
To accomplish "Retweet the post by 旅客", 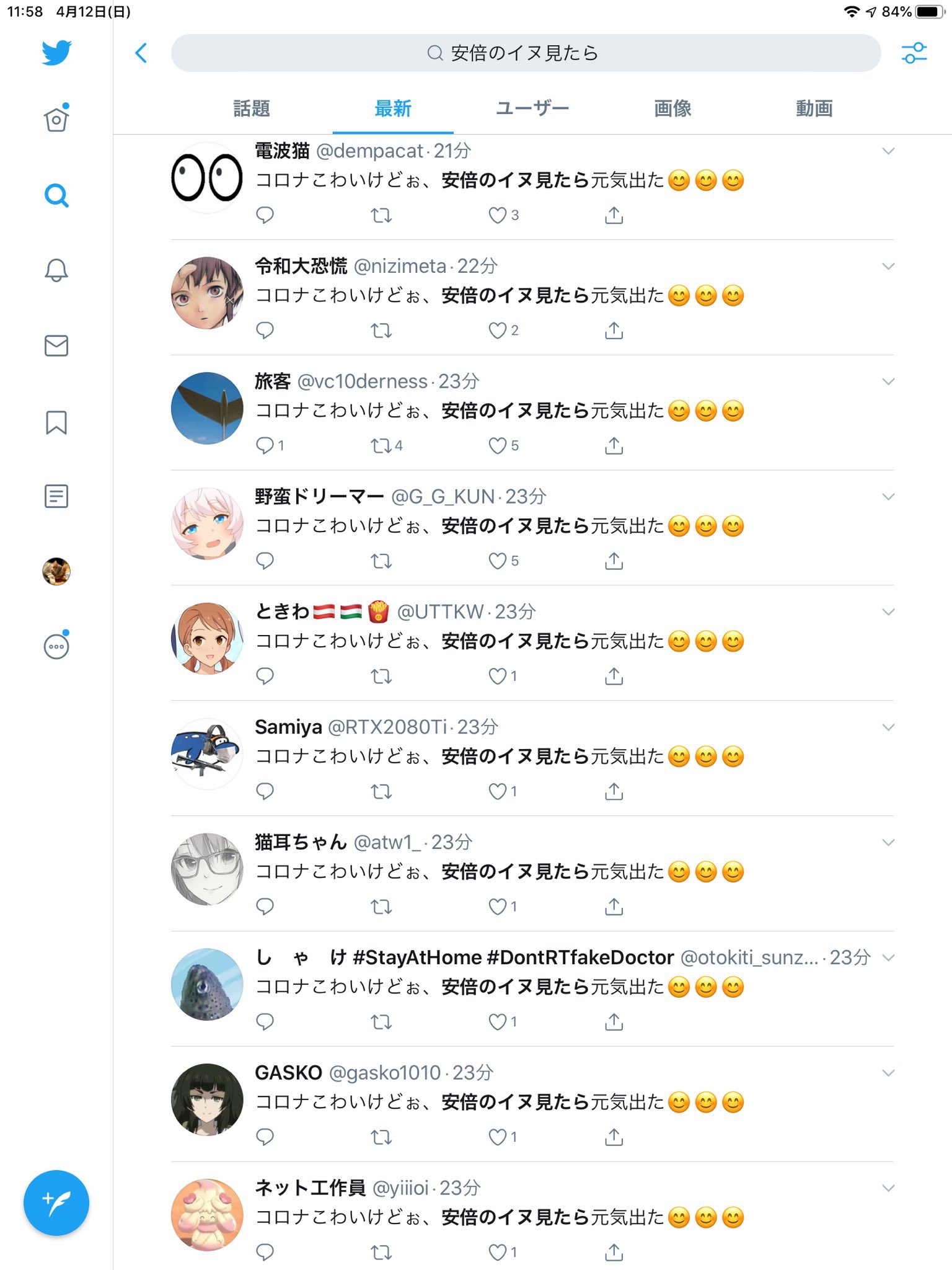I will coord(381,446).
